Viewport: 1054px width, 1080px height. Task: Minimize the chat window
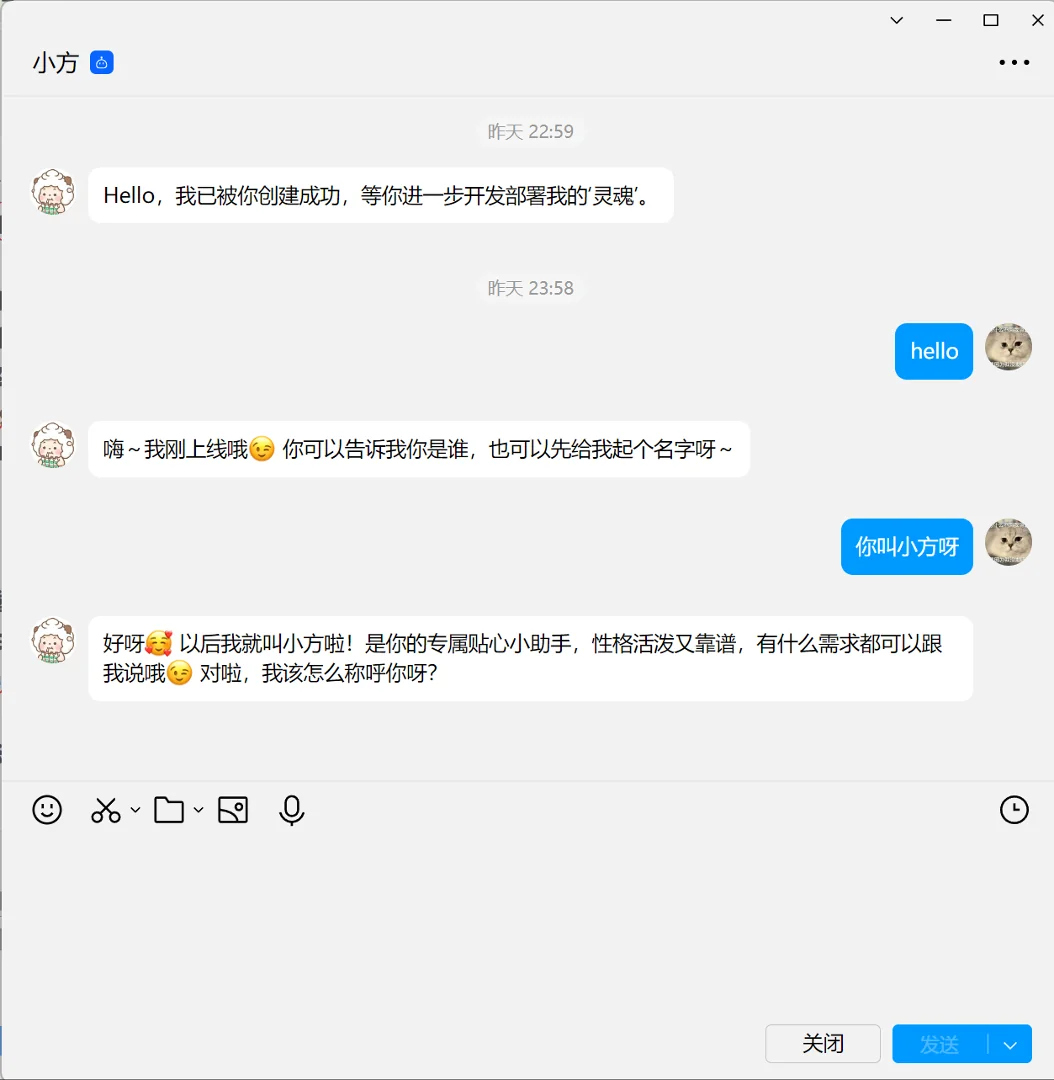(943, 20)
